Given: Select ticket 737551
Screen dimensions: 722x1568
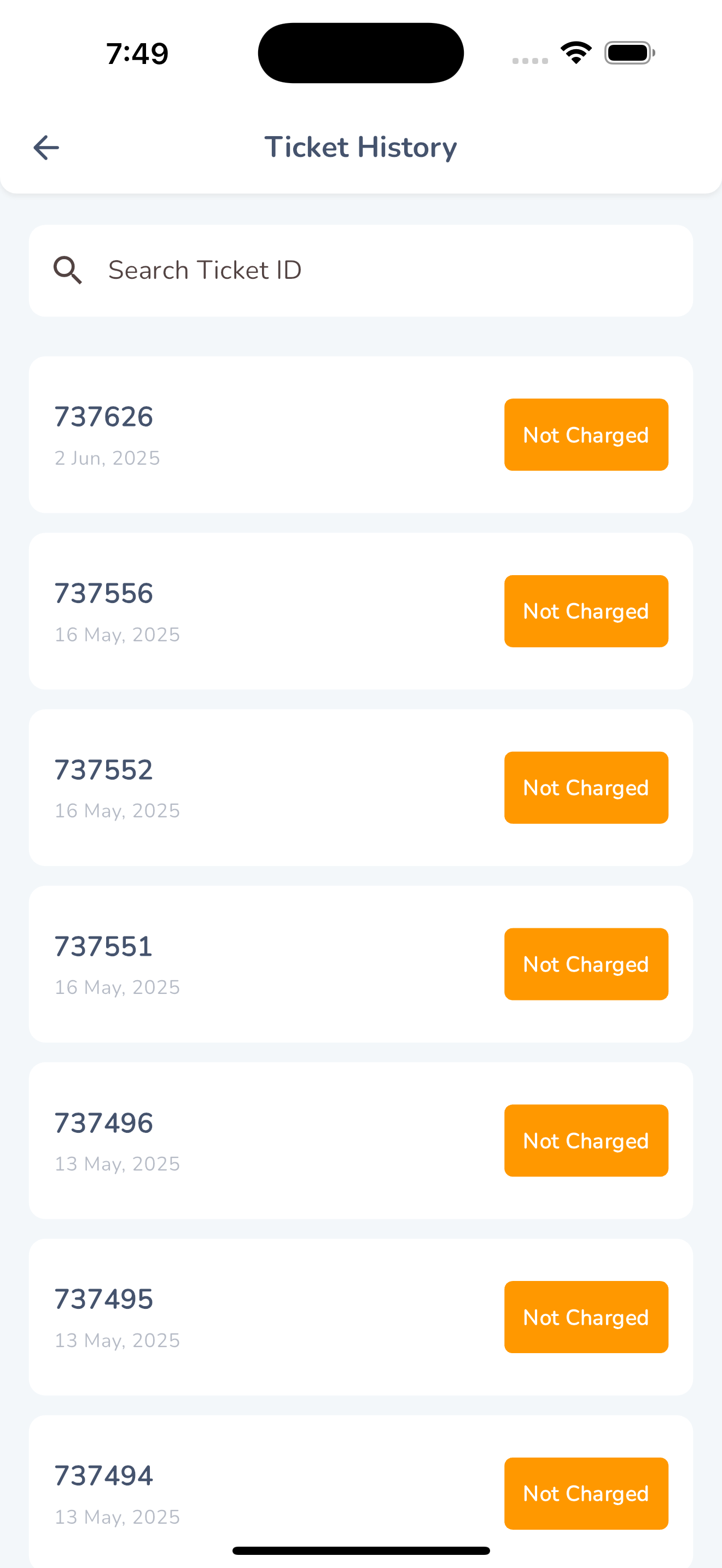Looking at the screenshot, I should tap(361, 964).
